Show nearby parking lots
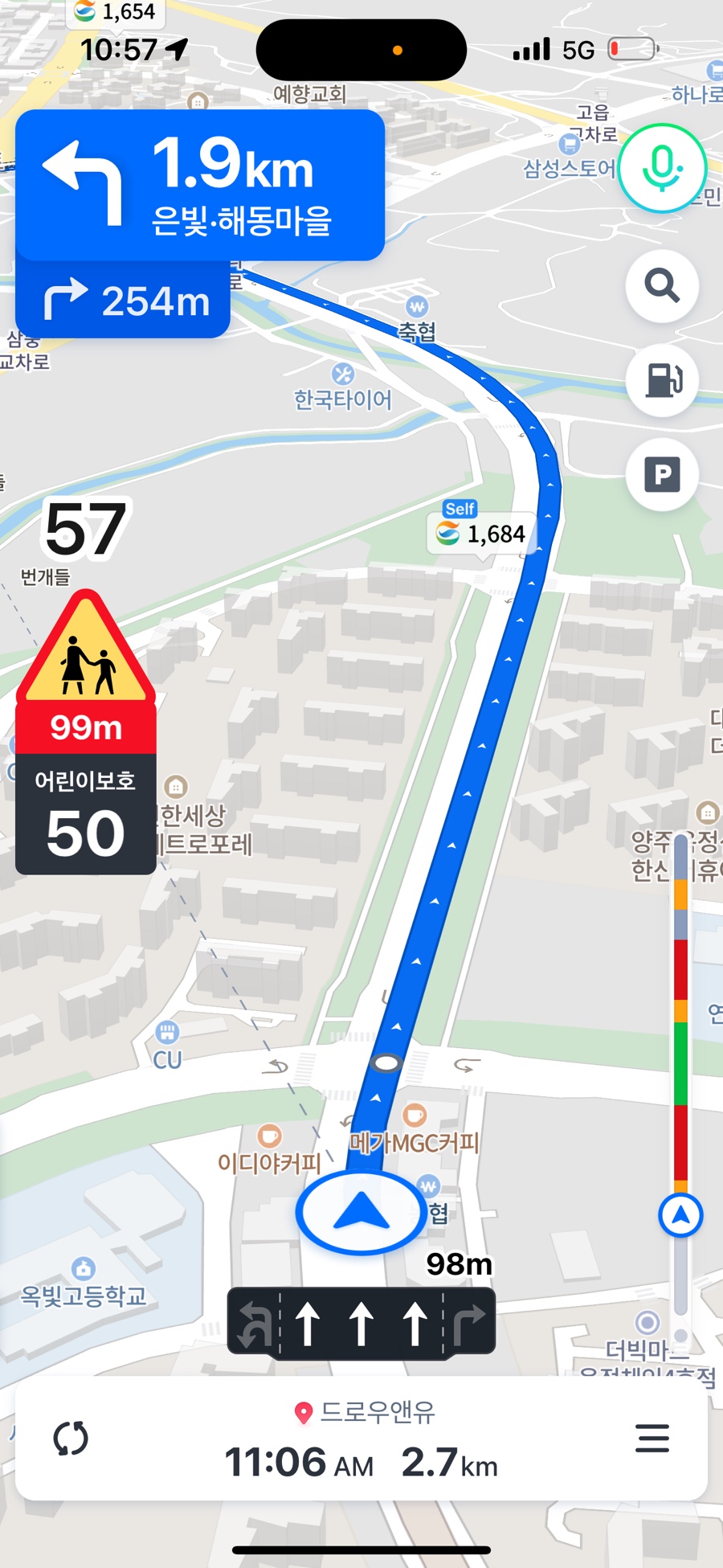723x1568 pixels. pyautogui.click(x=662, y=475)
